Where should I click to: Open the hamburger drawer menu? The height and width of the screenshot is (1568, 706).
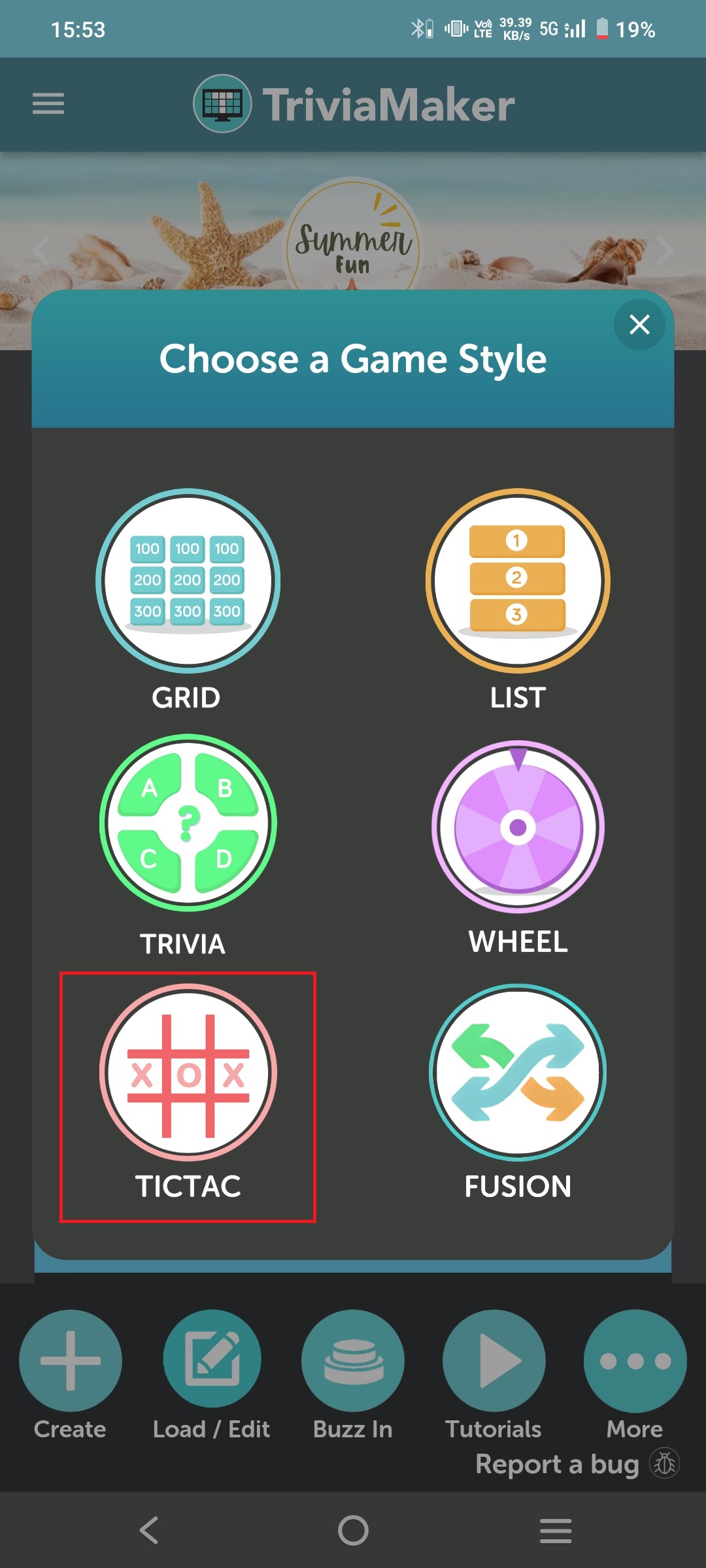(x=48, y=103)
